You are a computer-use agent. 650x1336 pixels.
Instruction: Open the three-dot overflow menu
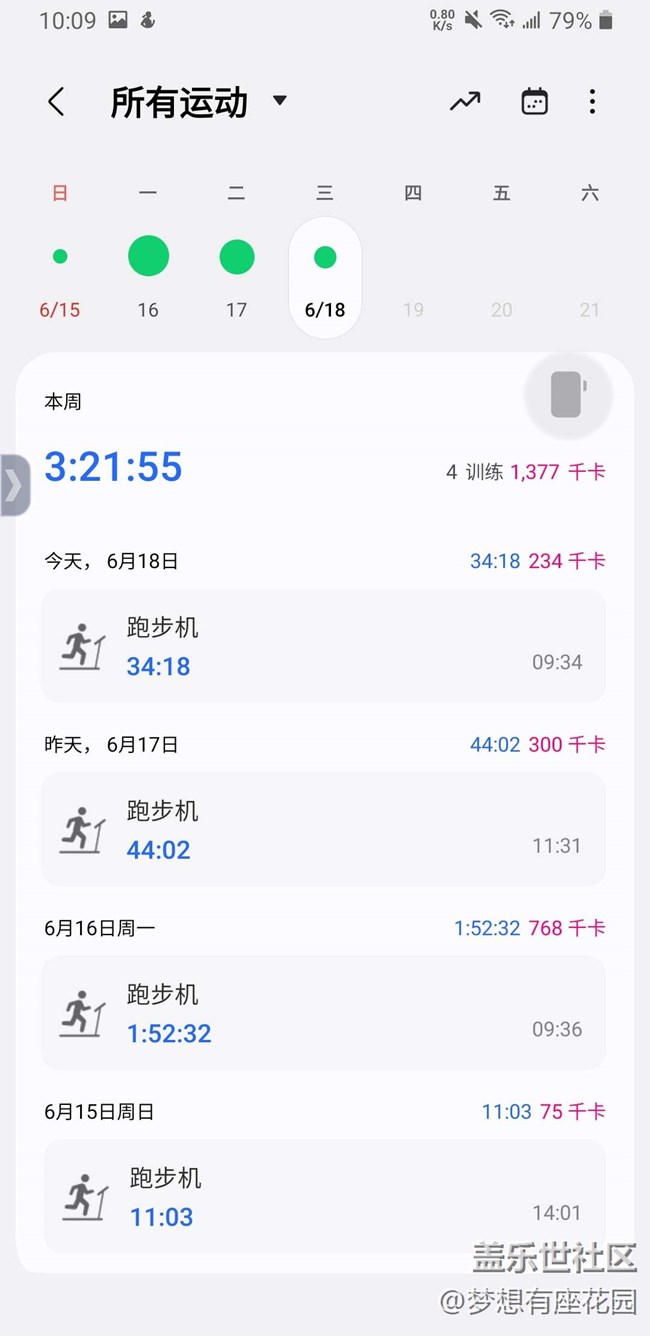point(592,101)
